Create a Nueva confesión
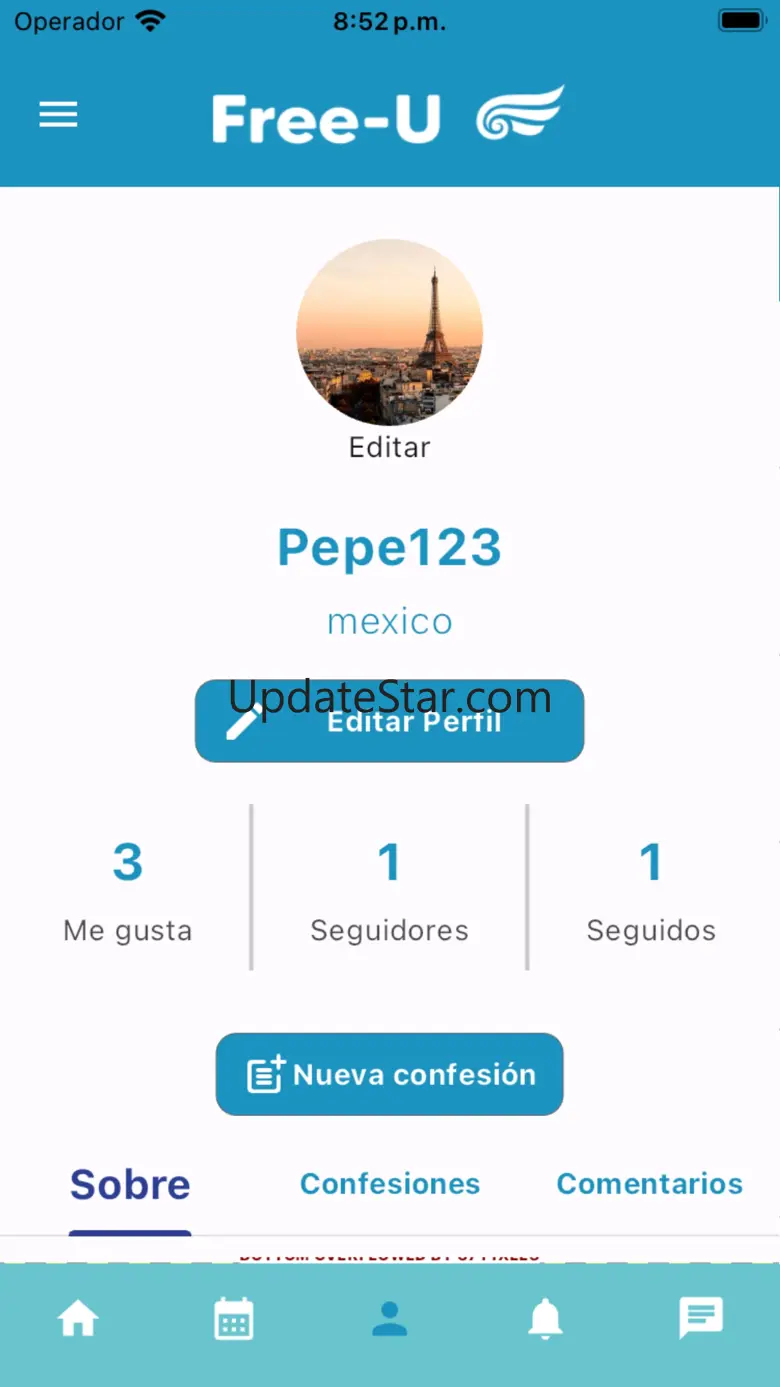 click(389, 1075)
